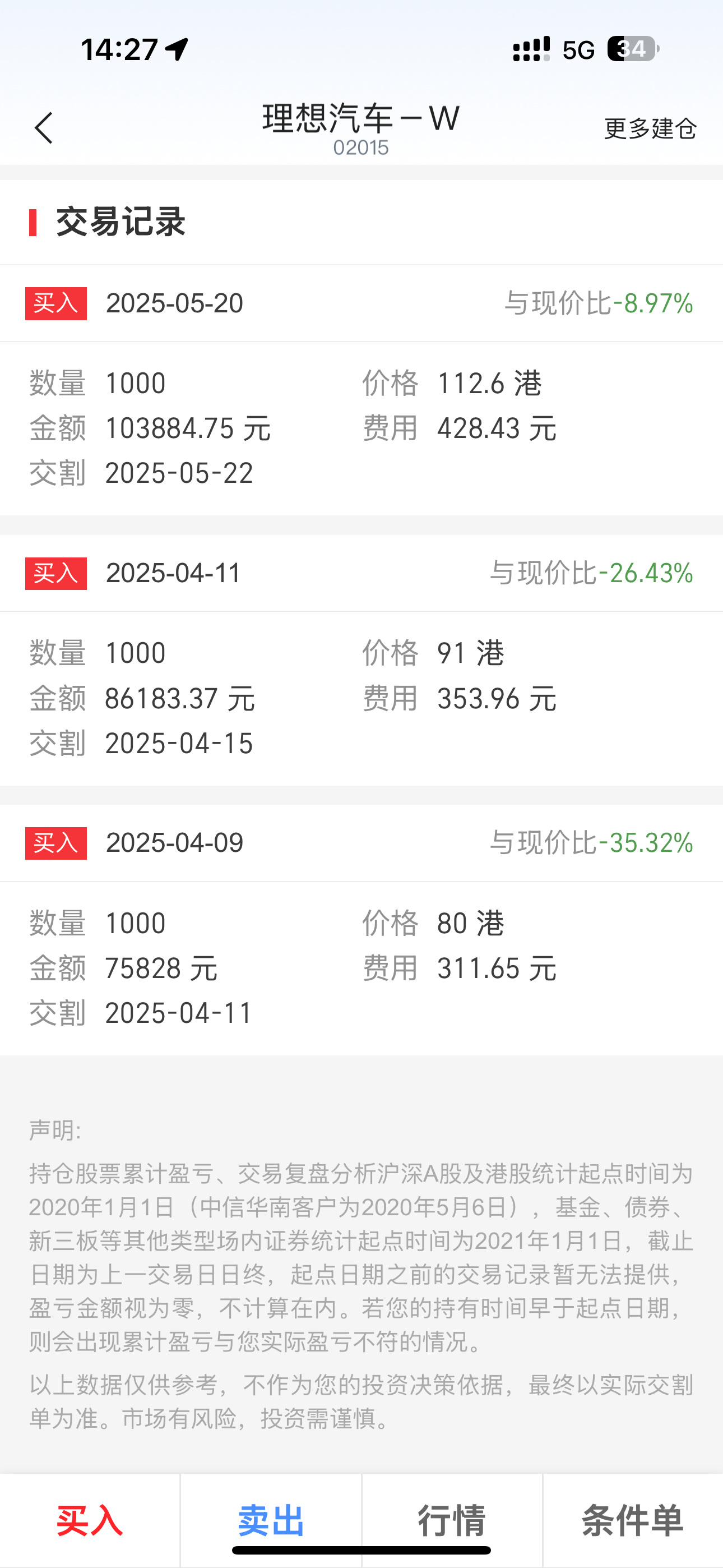
Task: Tap the red 买入 button at bottom
Action: coord(90,1519)
